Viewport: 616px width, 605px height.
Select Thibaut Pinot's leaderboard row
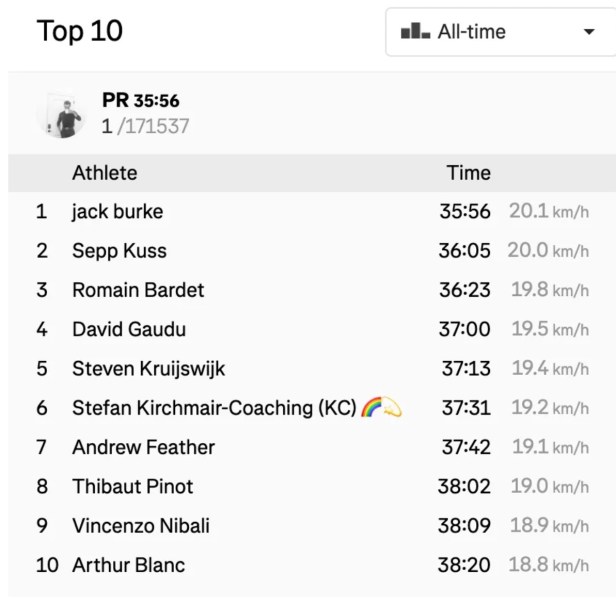pos(133,487)
